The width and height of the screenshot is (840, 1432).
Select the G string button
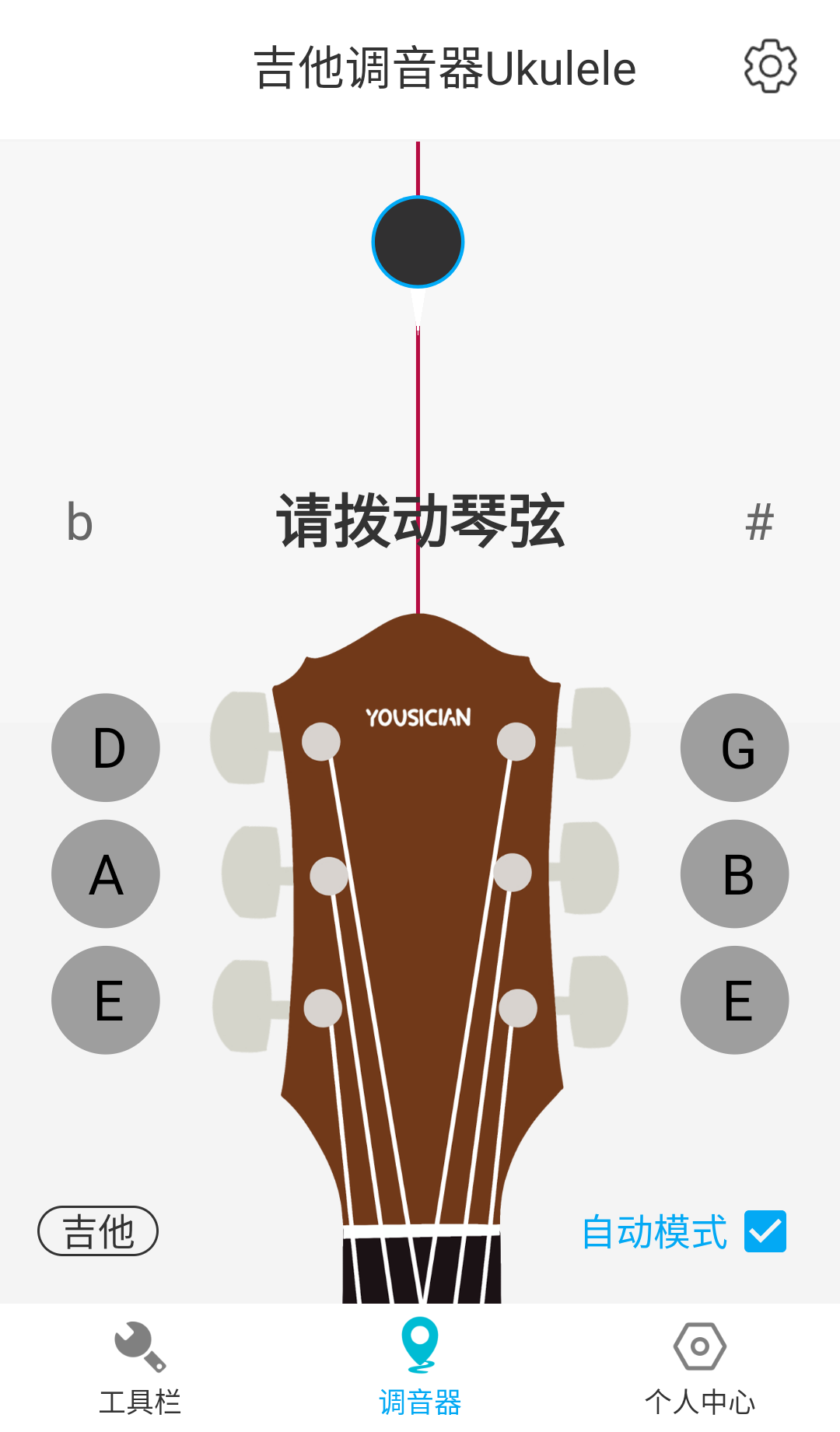click(x=734, y=748)
